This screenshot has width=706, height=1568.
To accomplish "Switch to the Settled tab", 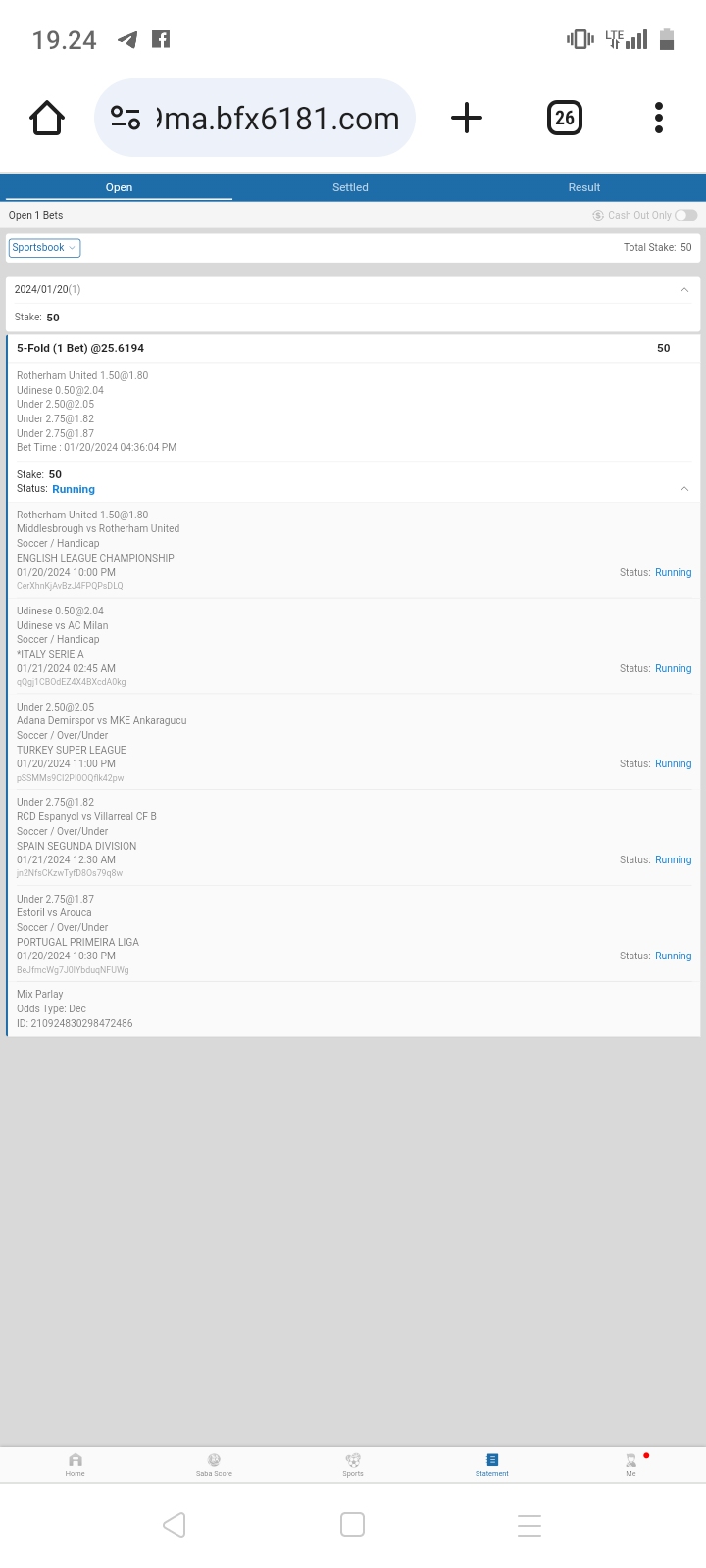I will pyautogui.click(x=350, y=187).
